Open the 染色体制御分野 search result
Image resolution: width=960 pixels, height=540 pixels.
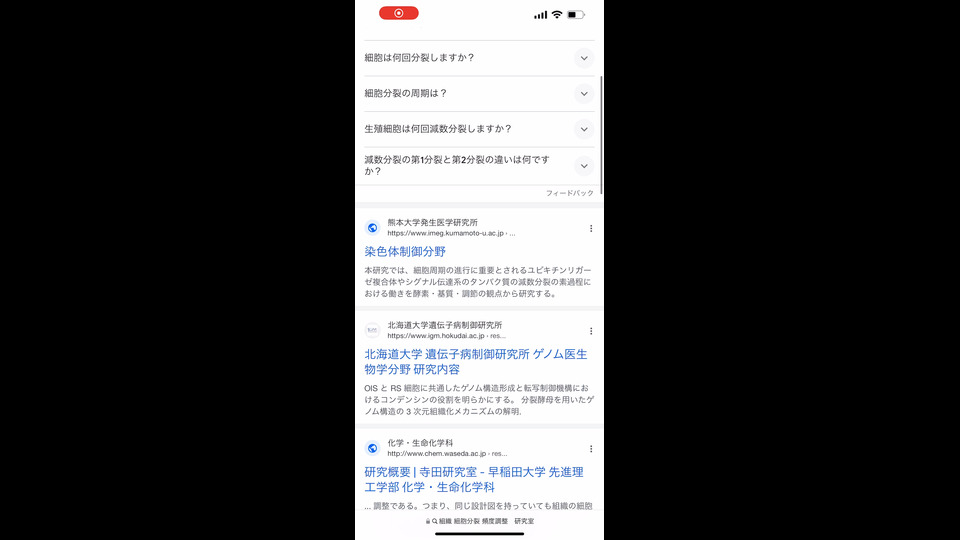point(405,251)
